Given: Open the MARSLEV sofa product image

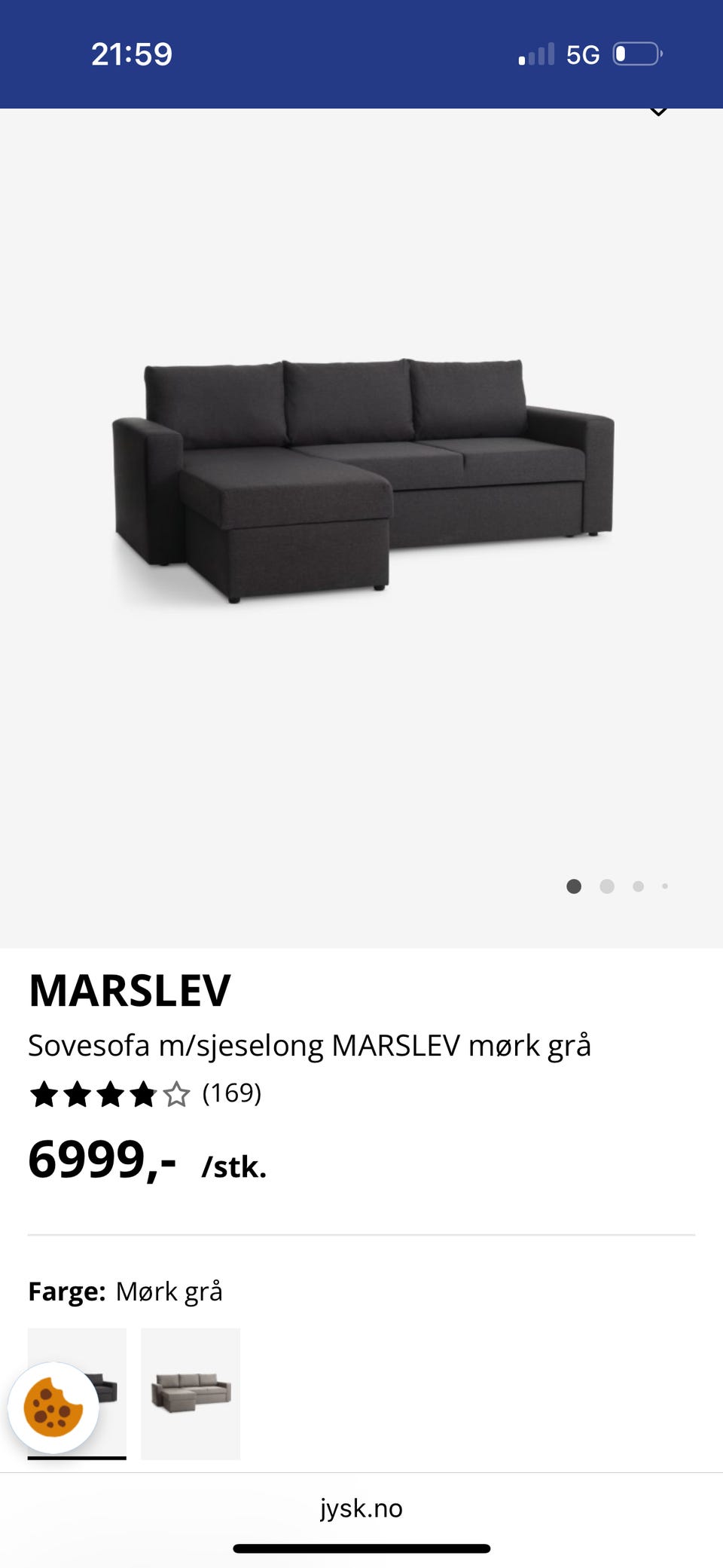Looking at the screenshot, I should (x=361, y=482).
